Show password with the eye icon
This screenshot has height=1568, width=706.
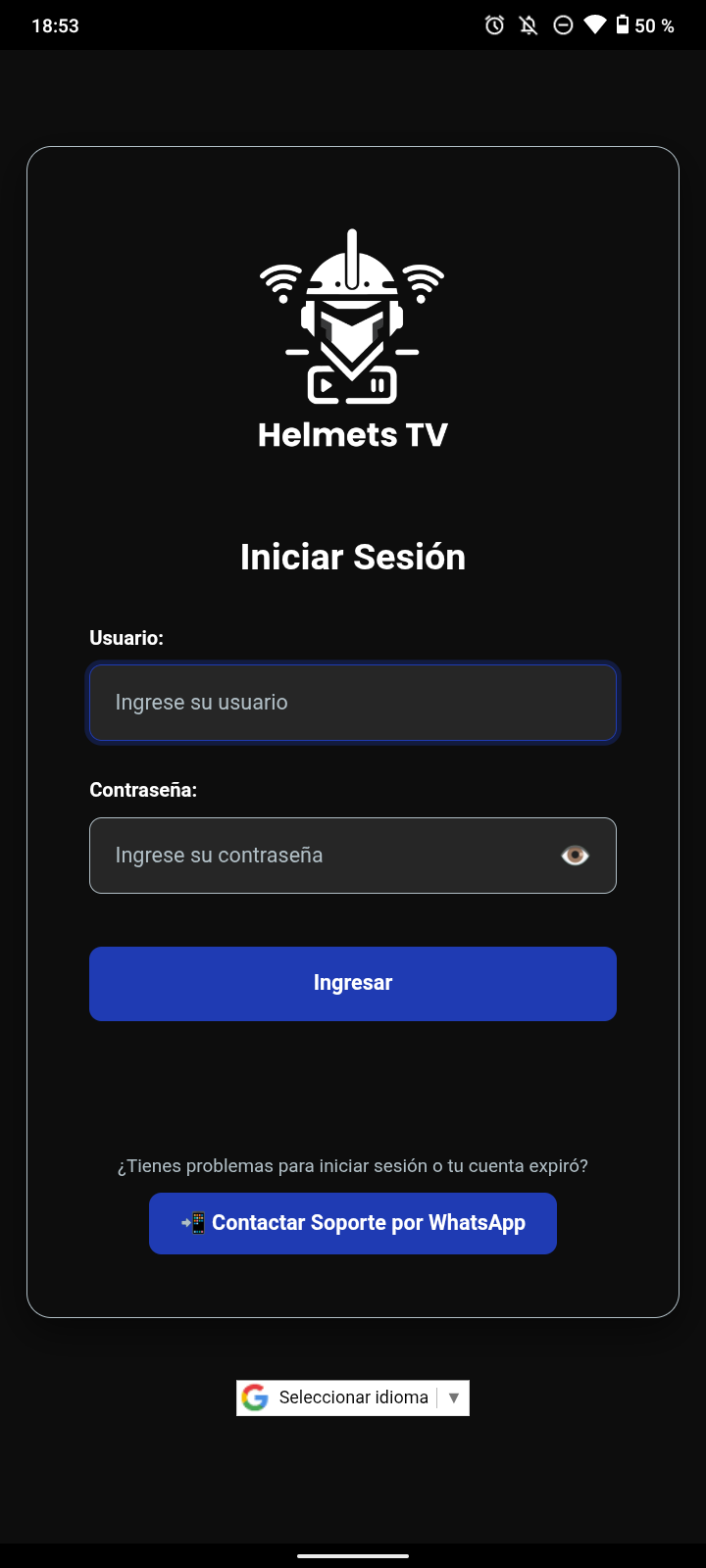pyautogui.click(x=575, y=856)
